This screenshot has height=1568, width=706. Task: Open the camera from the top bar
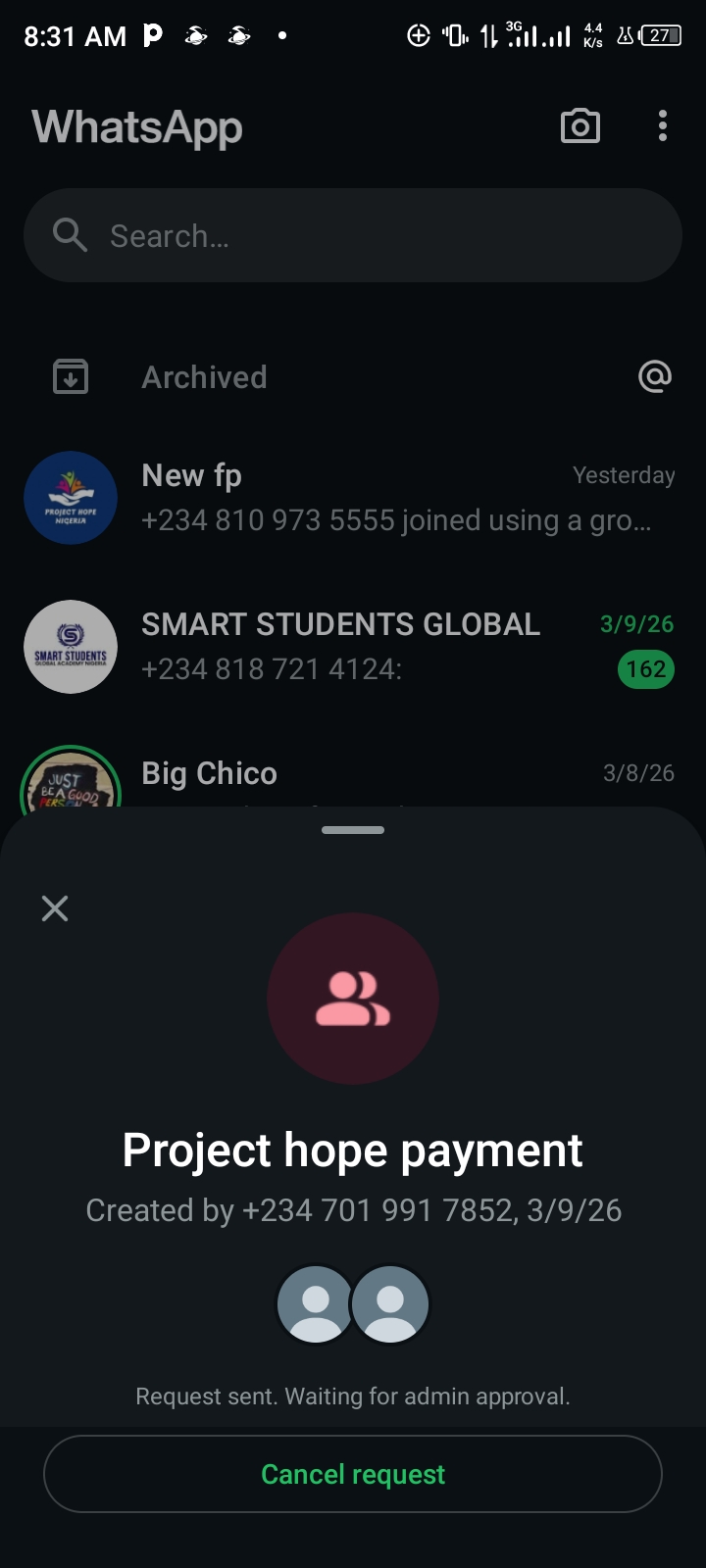pyautogui.click(x=580, y=126)
